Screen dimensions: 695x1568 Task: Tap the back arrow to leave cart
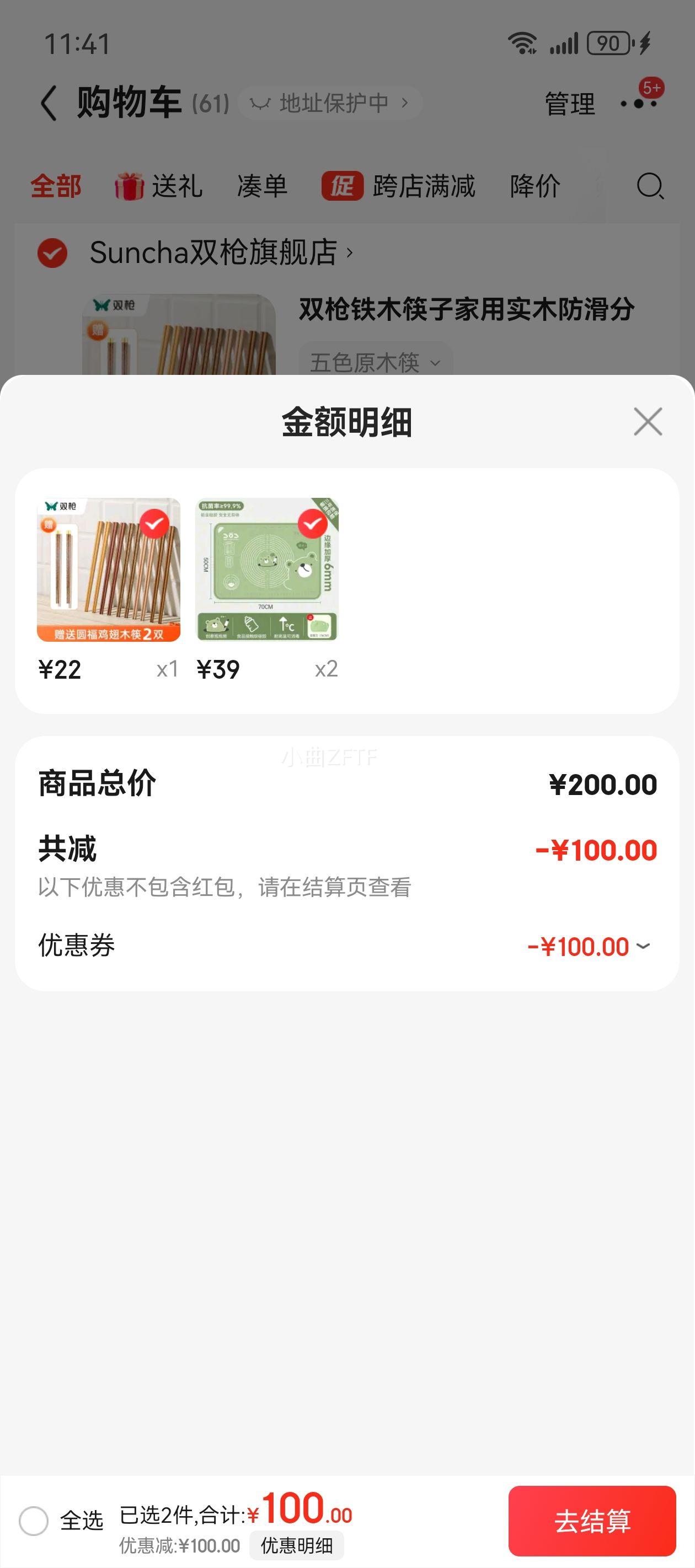(x=47, y=102)
